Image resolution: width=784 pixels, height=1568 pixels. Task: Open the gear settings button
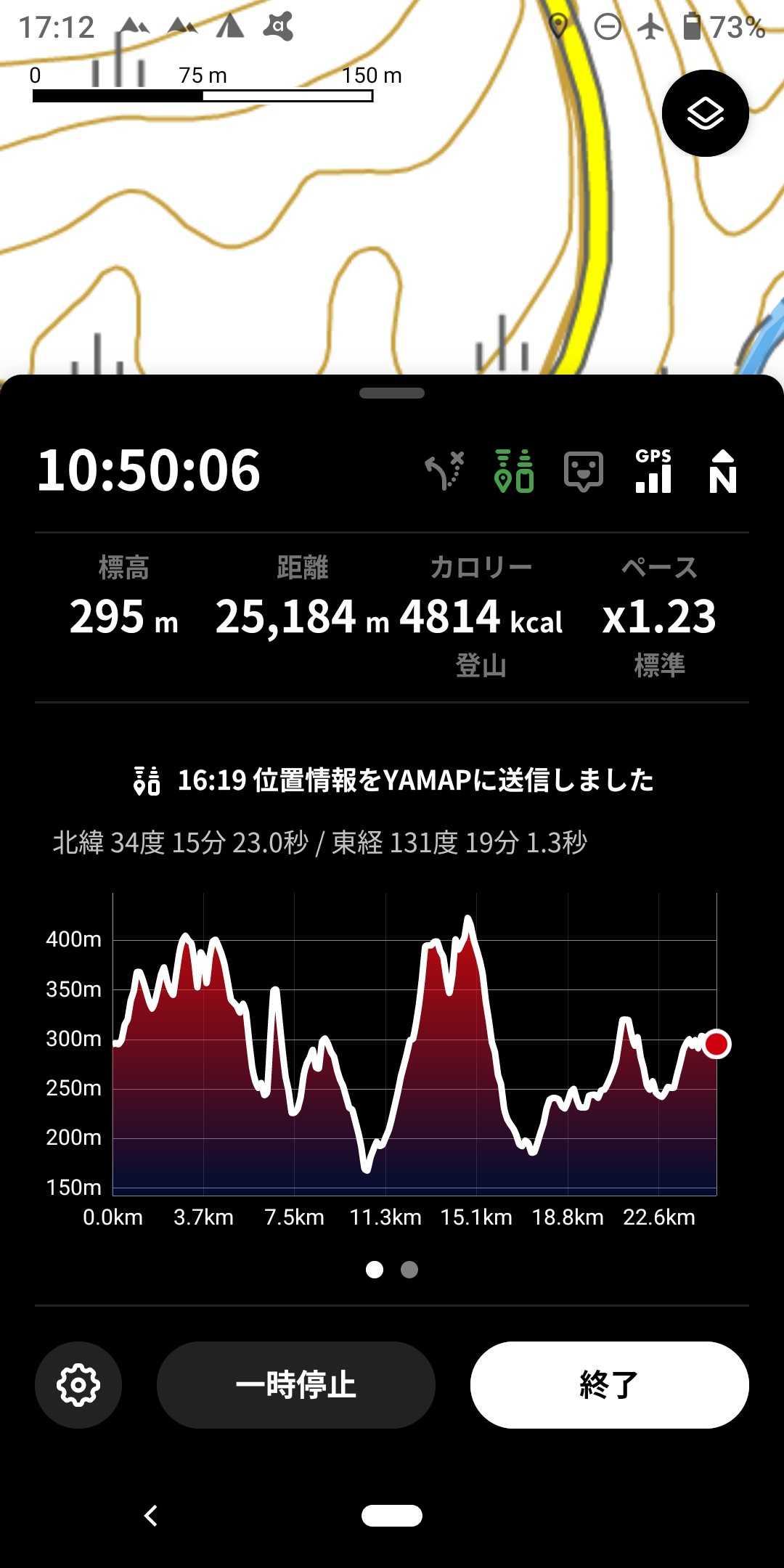pyautogui.click(x=78, y=1385)
